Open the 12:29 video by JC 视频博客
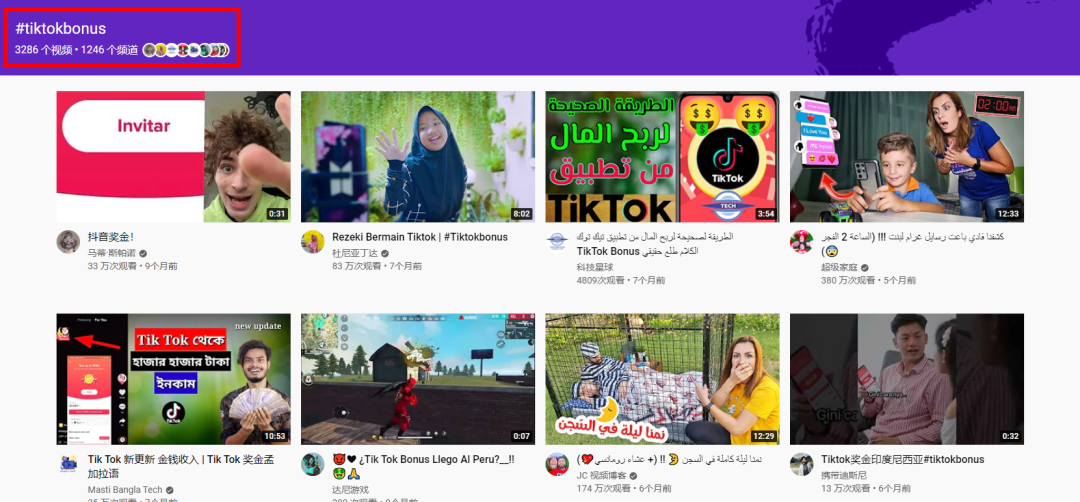The height and width of the screenshot is (502, 1080). [x=662, y=379]
